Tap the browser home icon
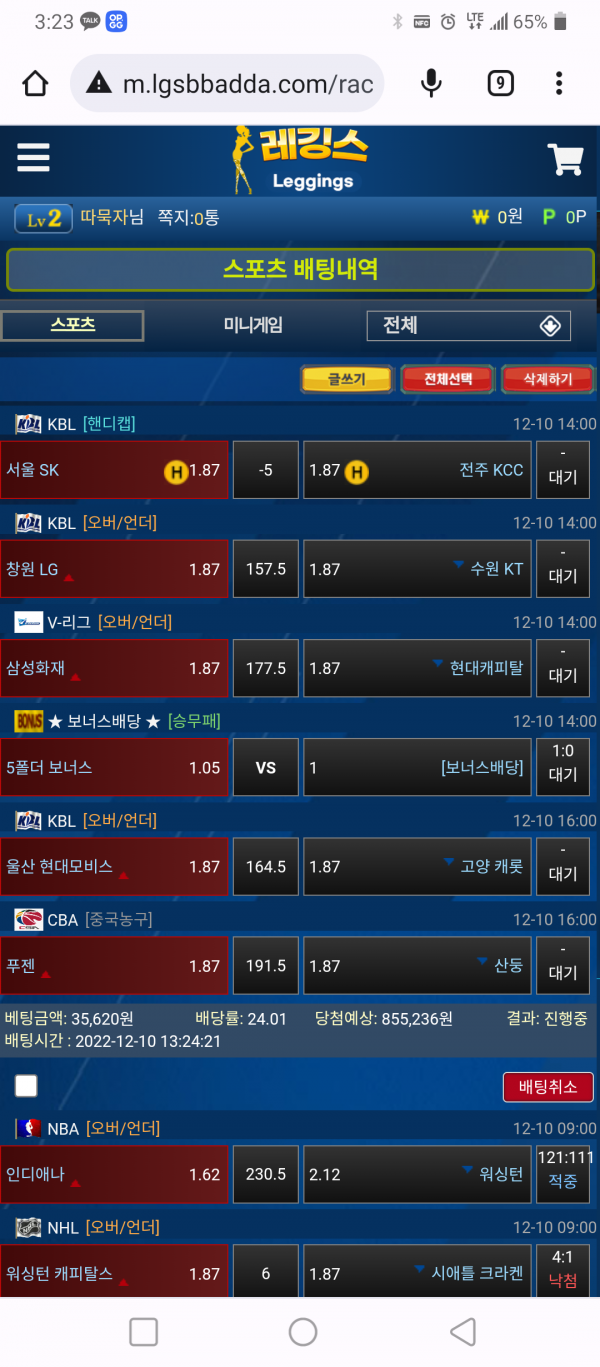The image size is (600, 1367). point(36,83)
